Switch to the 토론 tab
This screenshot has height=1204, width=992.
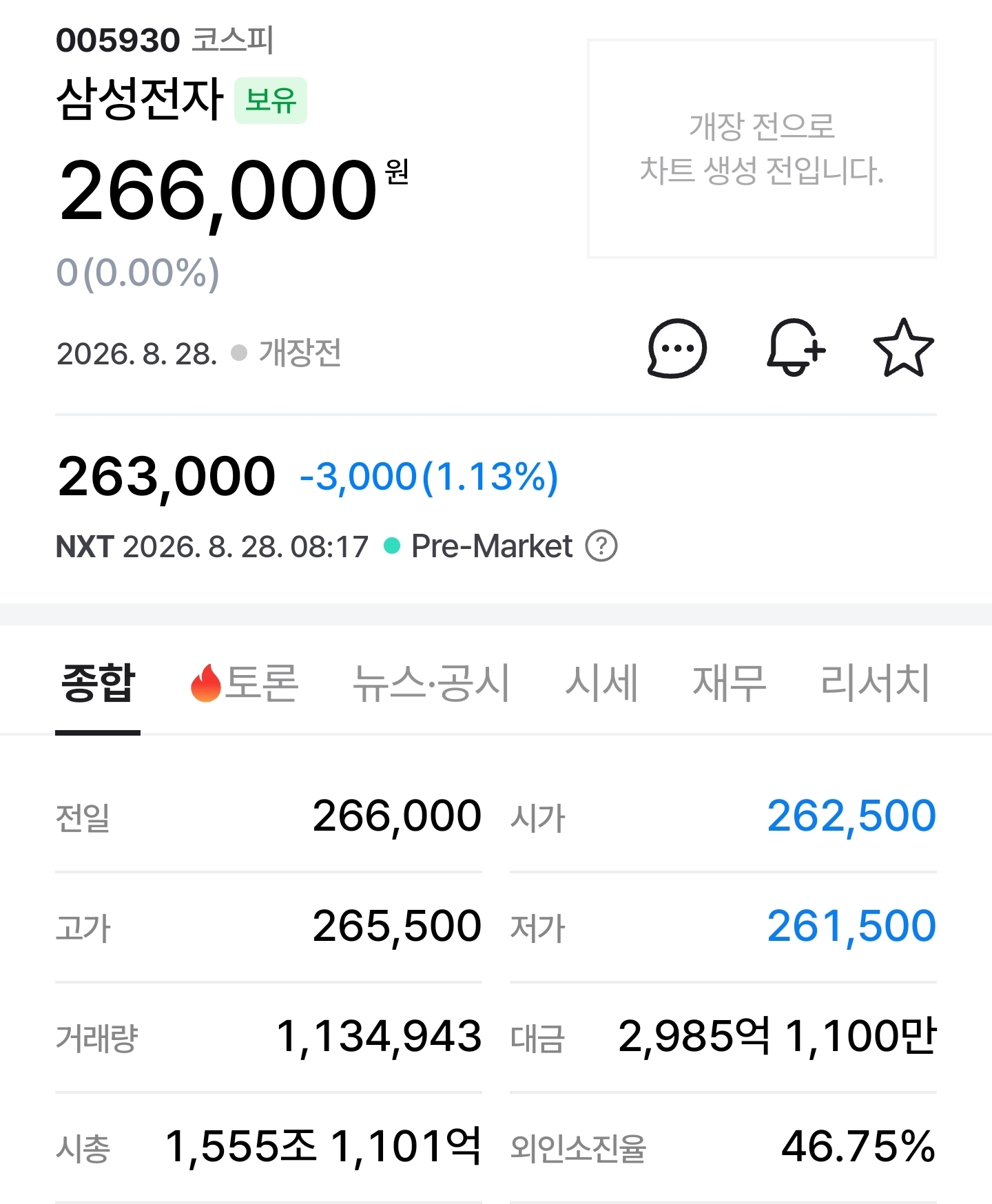[x=244, y=683]
